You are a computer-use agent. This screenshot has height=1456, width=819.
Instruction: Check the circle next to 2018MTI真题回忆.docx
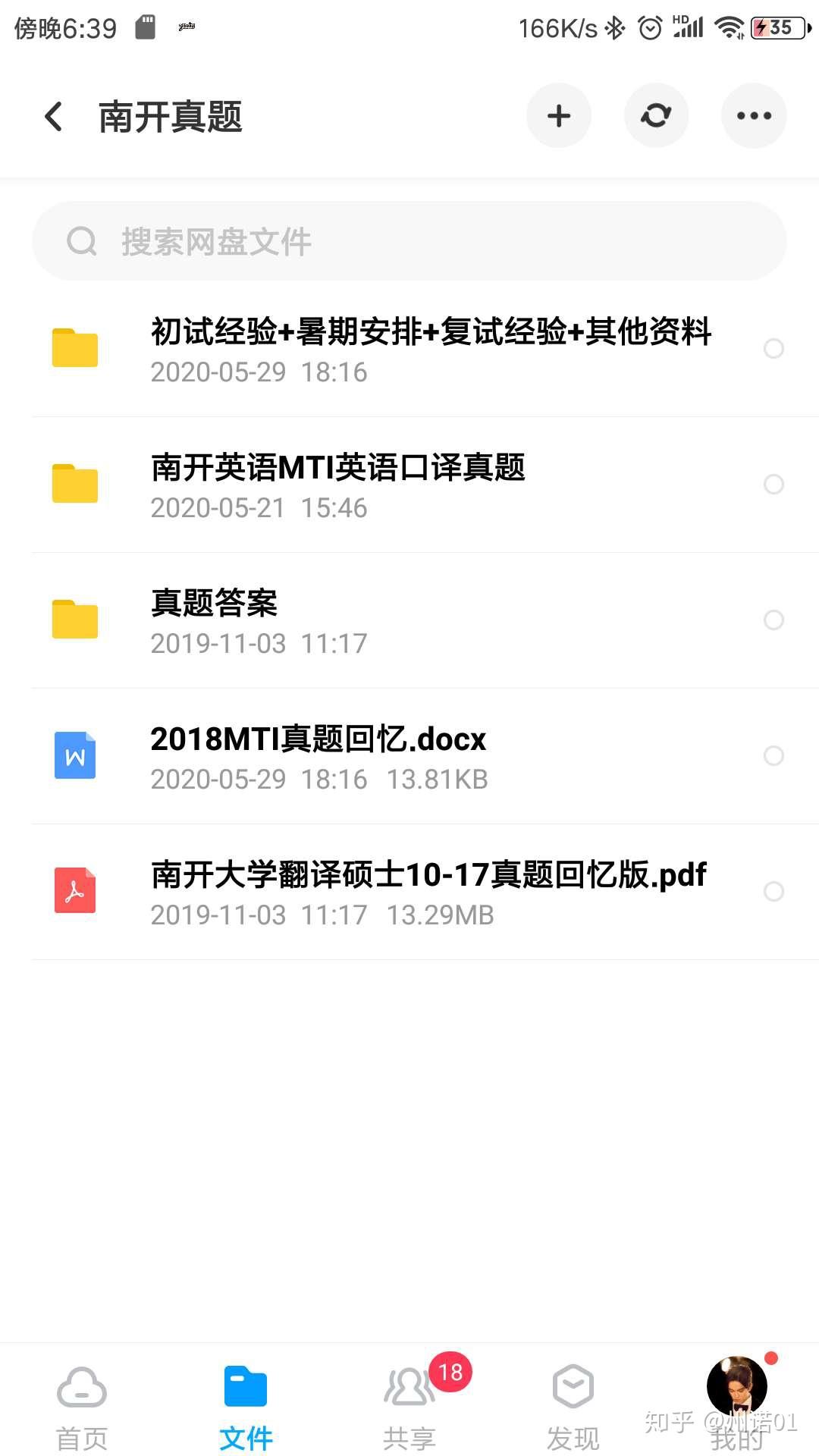point(774,755)
